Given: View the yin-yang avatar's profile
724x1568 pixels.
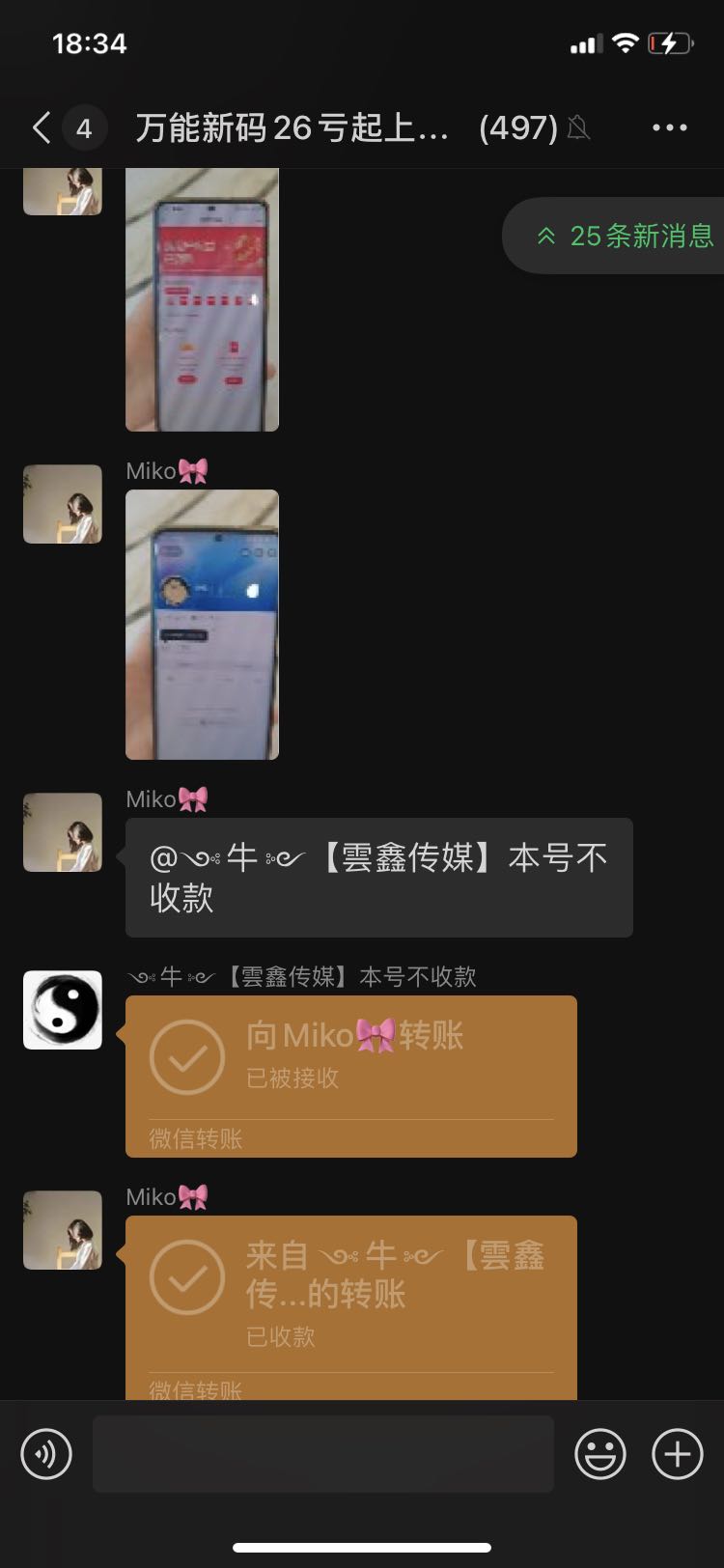Looking at the screenshot, I should tap(63, 1009).
